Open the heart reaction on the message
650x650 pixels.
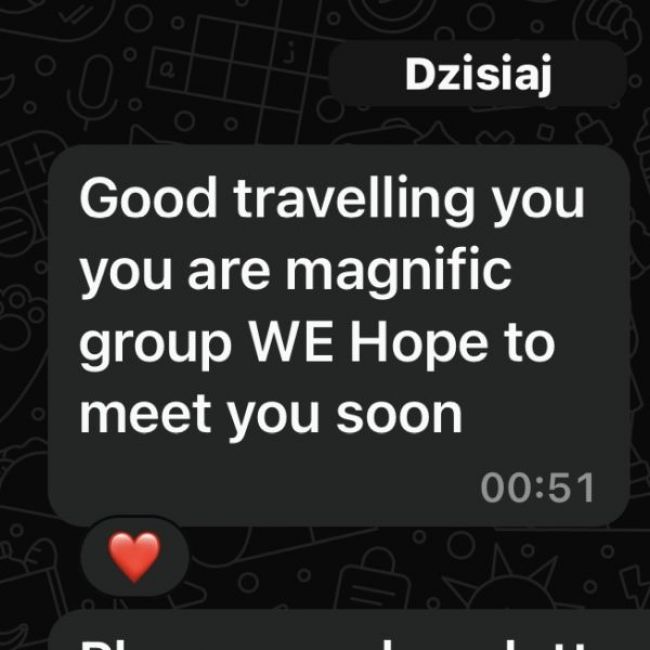133,557
